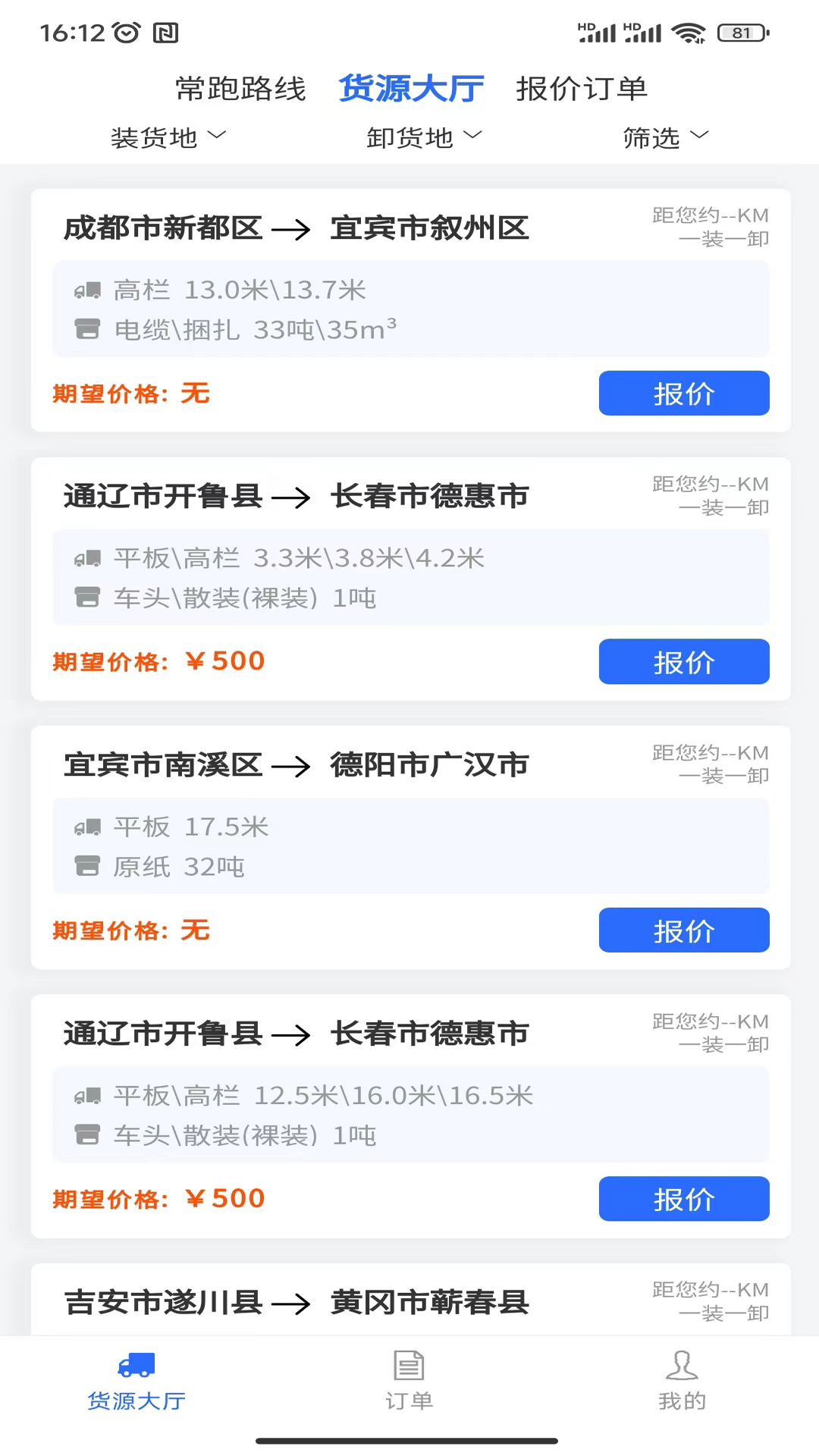Screen dimensions: 819x1456
Task: Open the 报价订单 tab
Action: coord(583,88)
